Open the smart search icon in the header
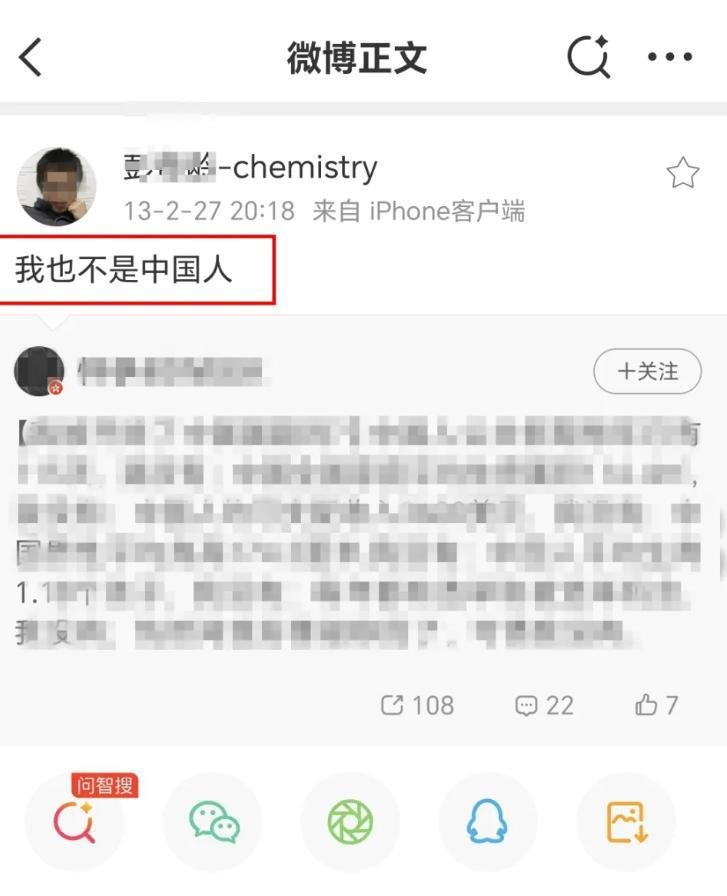 point(588,57)
